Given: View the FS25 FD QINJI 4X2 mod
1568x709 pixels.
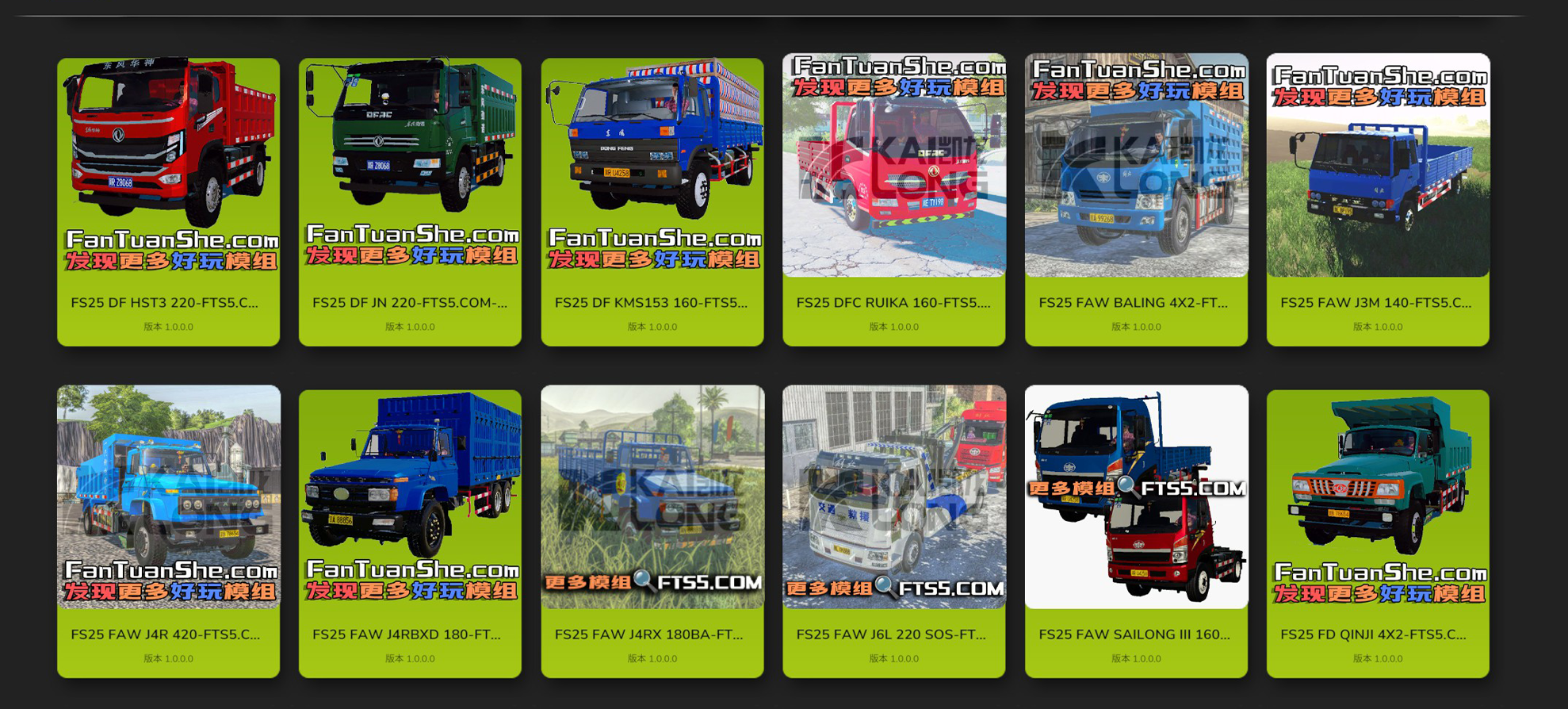Looking at the screenshot, I should point(1378,533).
